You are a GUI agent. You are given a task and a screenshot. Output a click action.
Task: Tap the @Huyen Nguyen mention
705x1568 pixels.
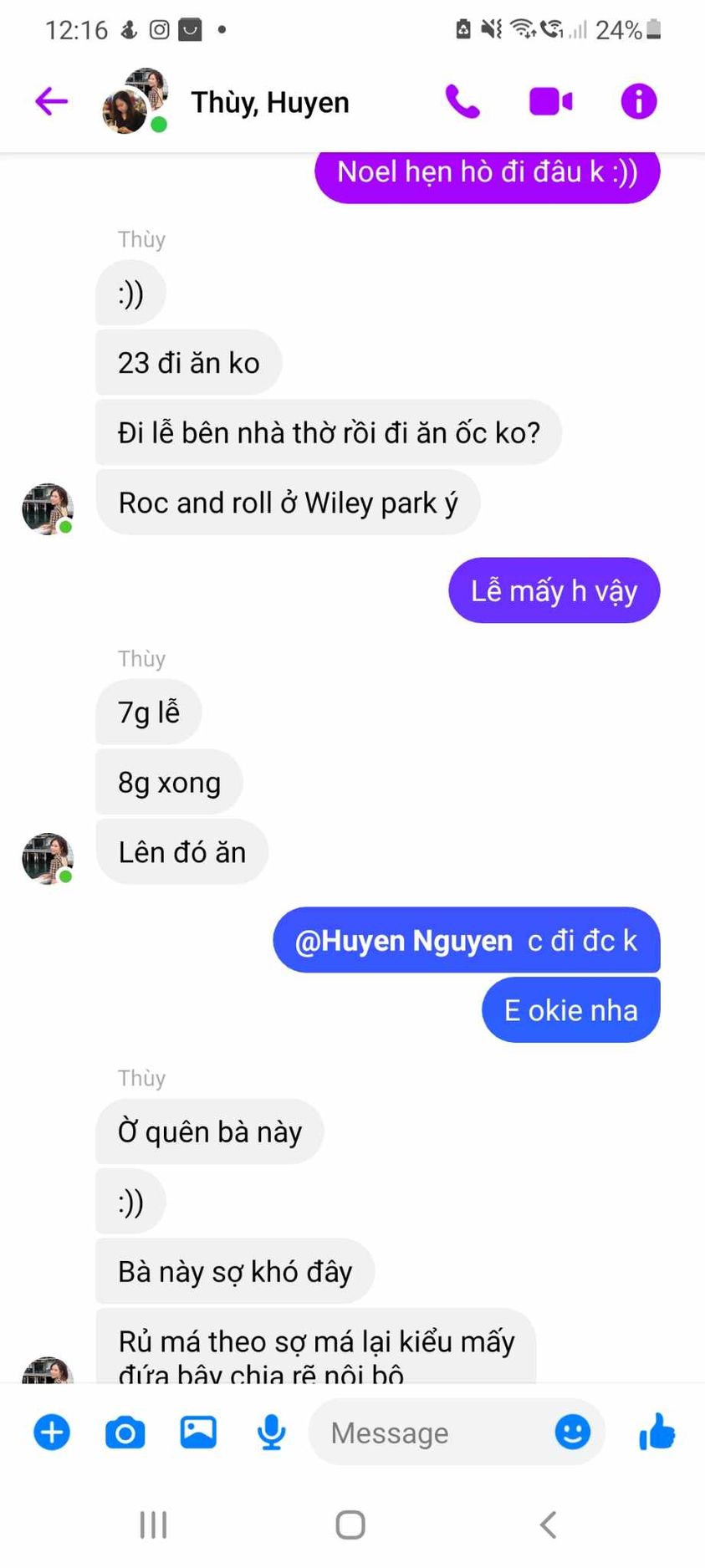pyautogui.click(x=404, y=941)
